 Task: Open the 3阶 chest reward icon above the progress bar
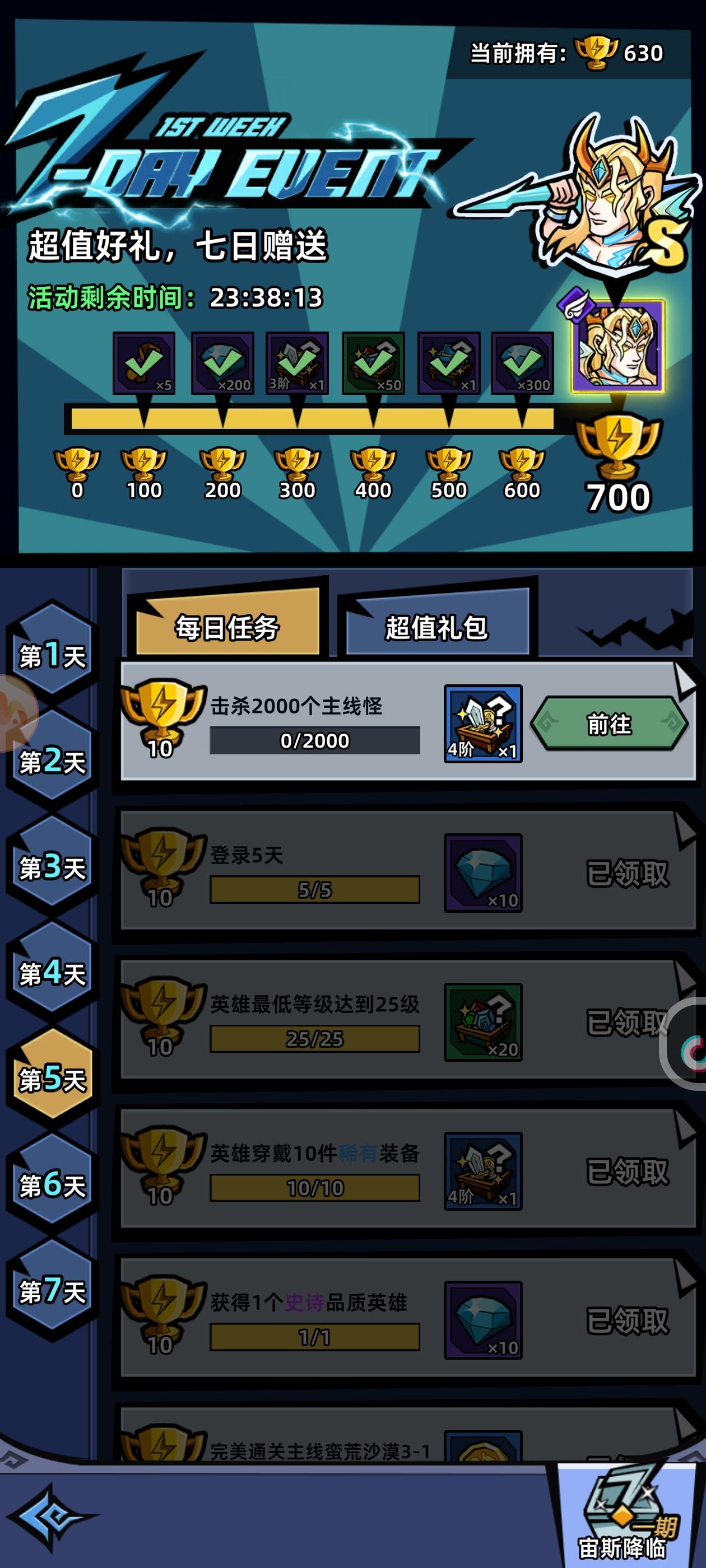click(x=298, y=362)
